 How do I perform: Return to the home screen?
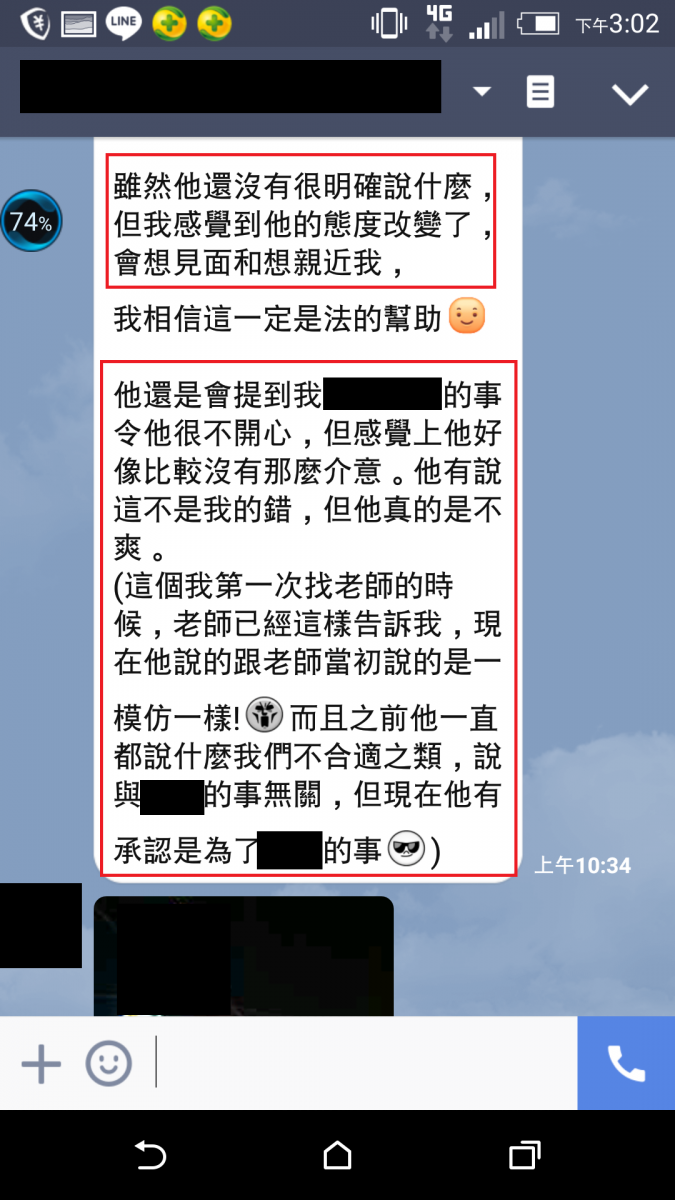tap(338, 1156)
